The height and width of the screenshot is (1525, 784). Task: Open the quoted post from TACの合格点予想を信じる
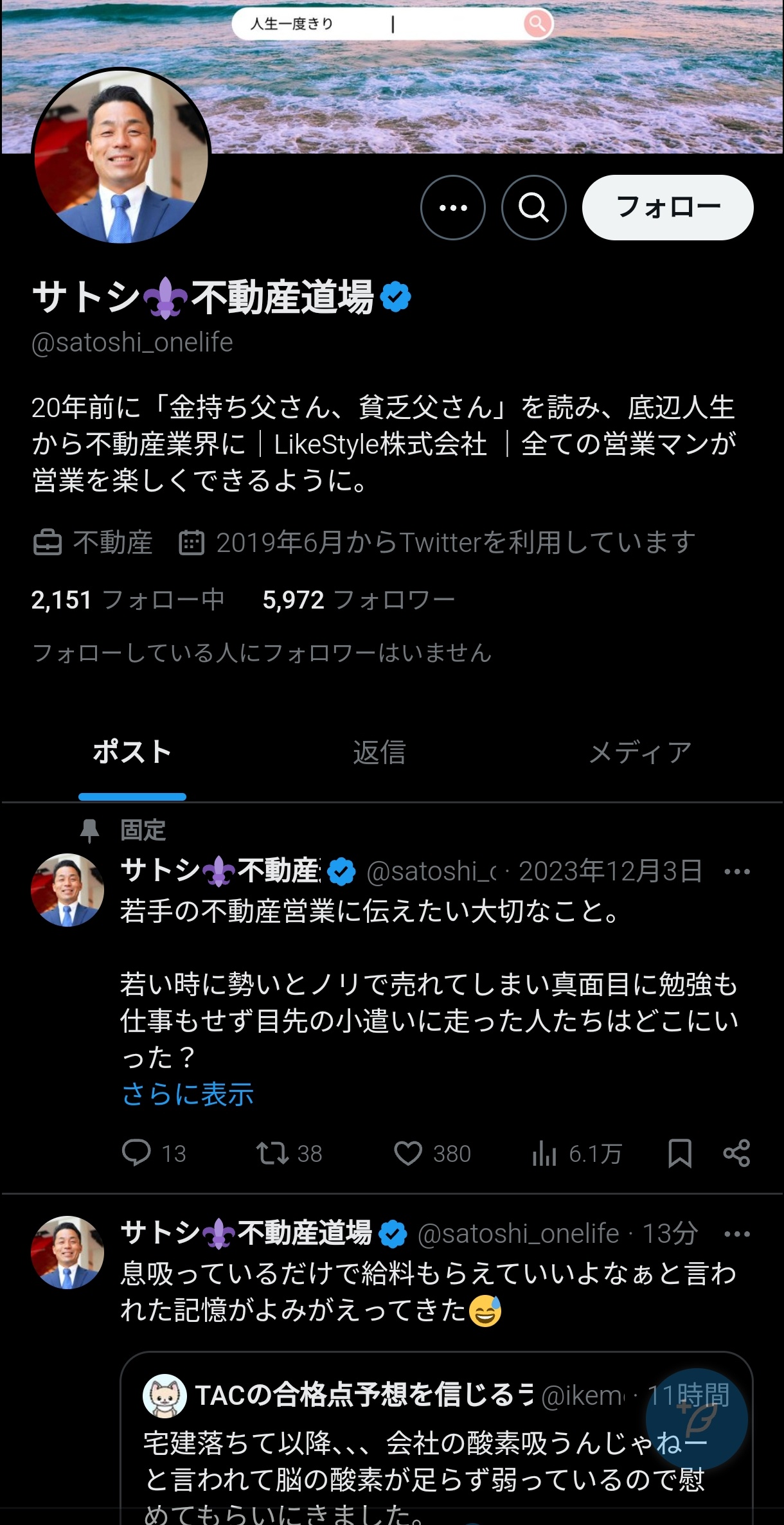click(x=386, y=1459)
